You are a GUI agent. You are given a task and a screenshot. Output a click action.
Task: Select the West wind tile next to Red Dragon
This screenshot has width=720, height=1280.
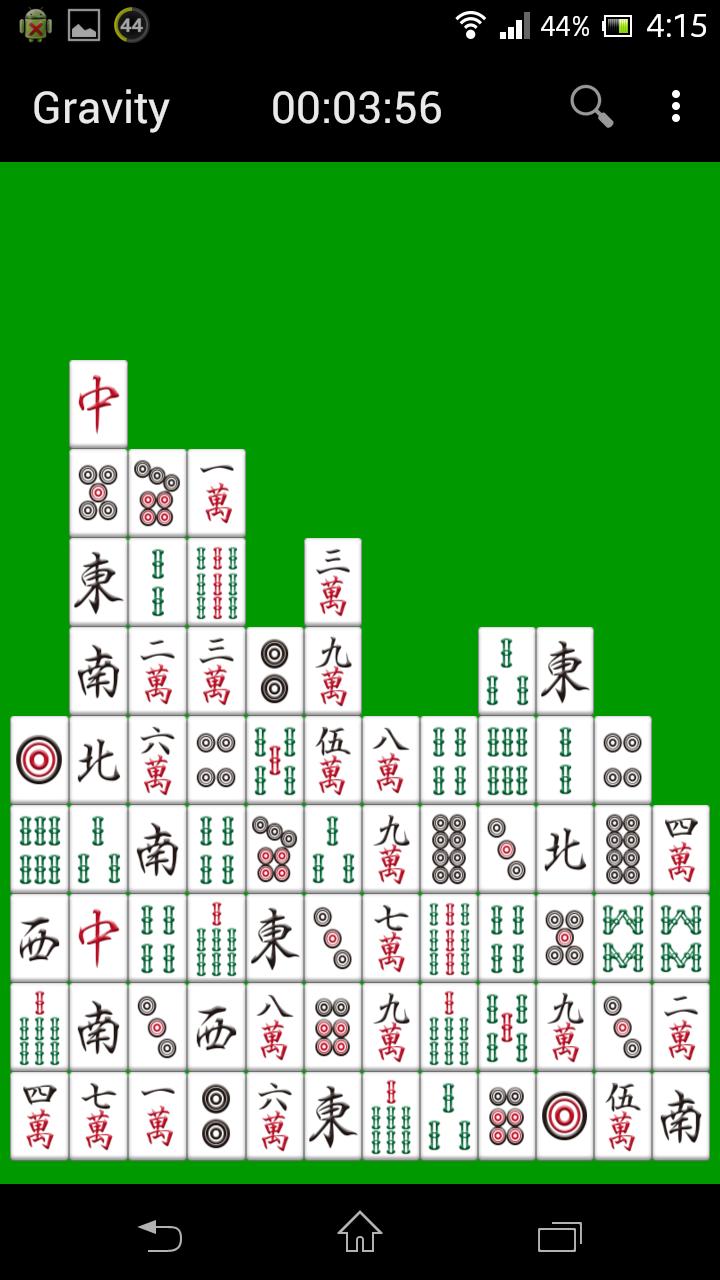point(38,936)
